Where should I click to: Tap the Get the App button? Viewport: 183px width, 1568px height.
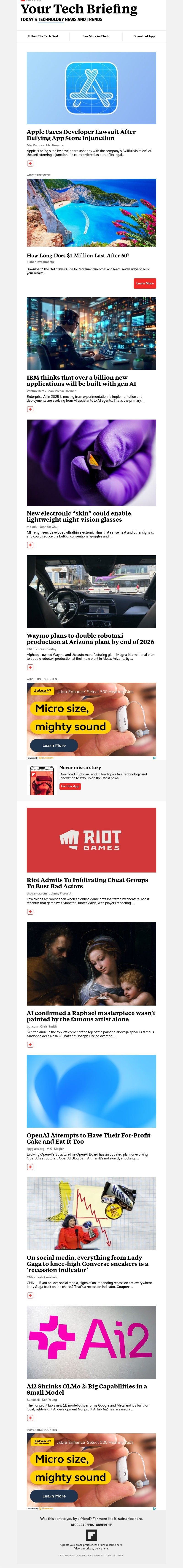(70, 786)
